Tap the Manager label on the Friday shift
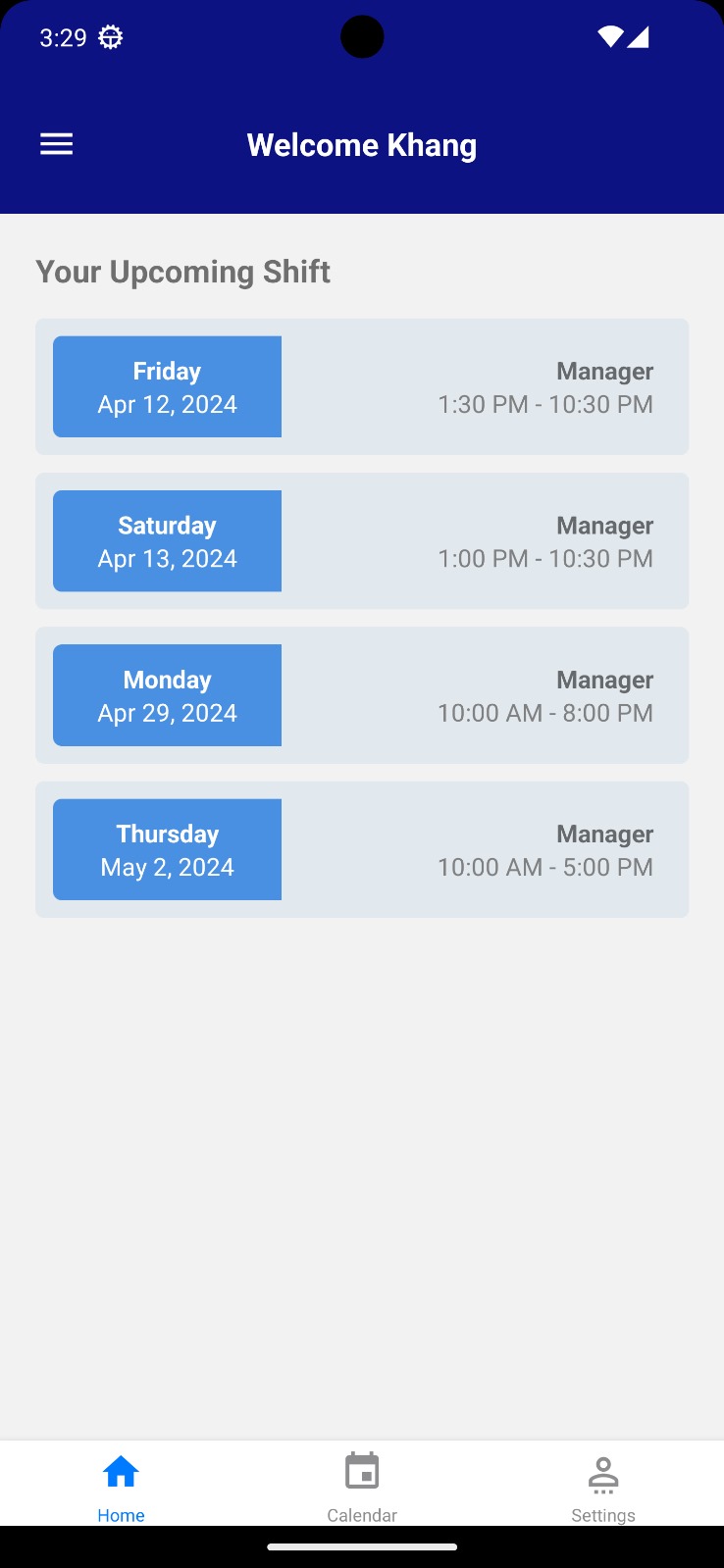This screenshot has width=724, height=1568. [604, 371]
